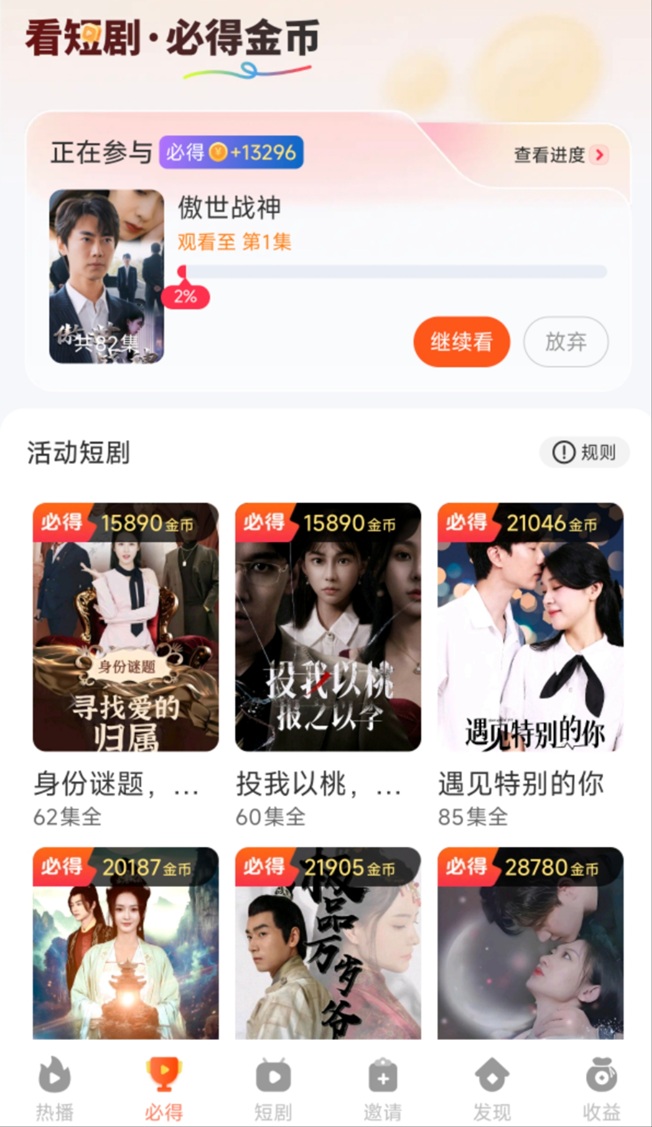Open the drama card with 20187 金币
Screen dimensions: 652x1127
tap(126, 943)
